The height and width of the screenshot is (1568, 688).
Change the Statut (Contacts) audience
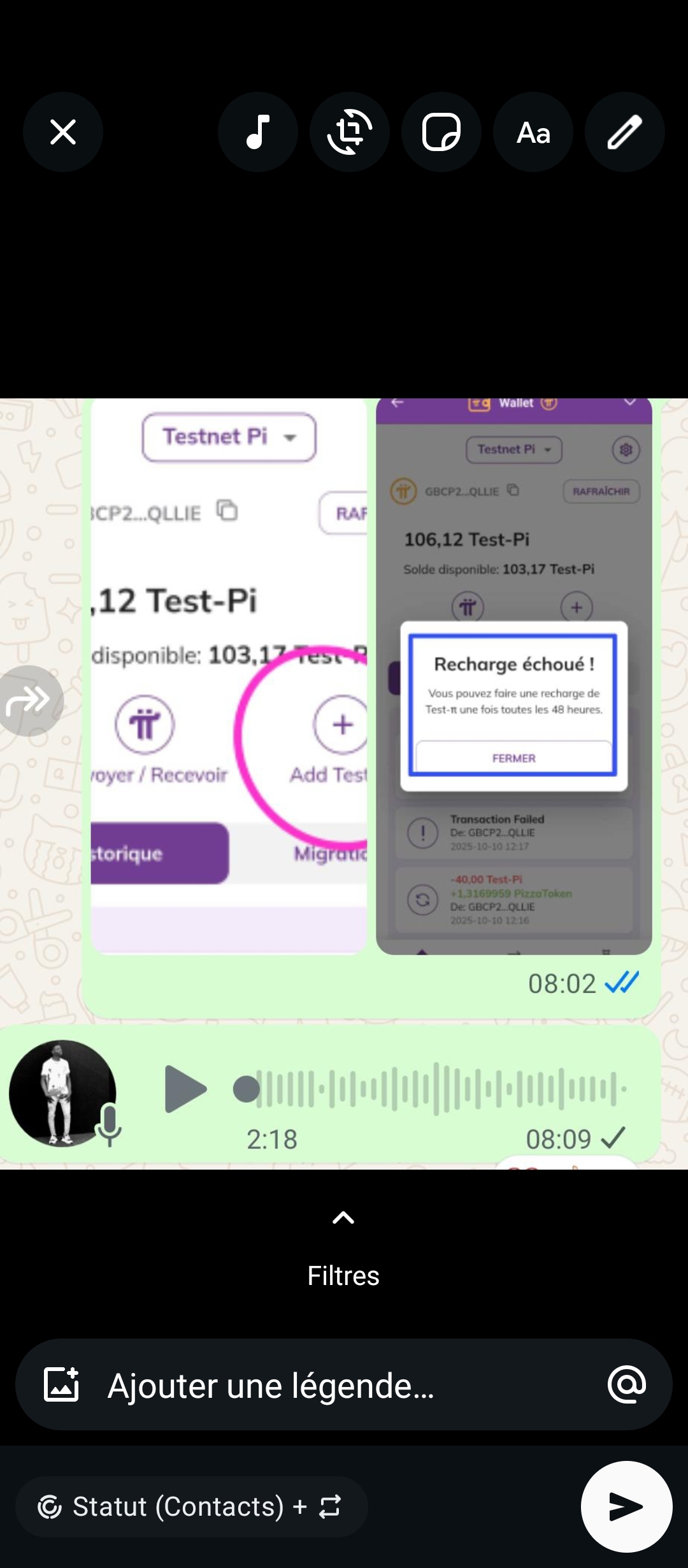pyautogui.click(x=191, y=1507)
